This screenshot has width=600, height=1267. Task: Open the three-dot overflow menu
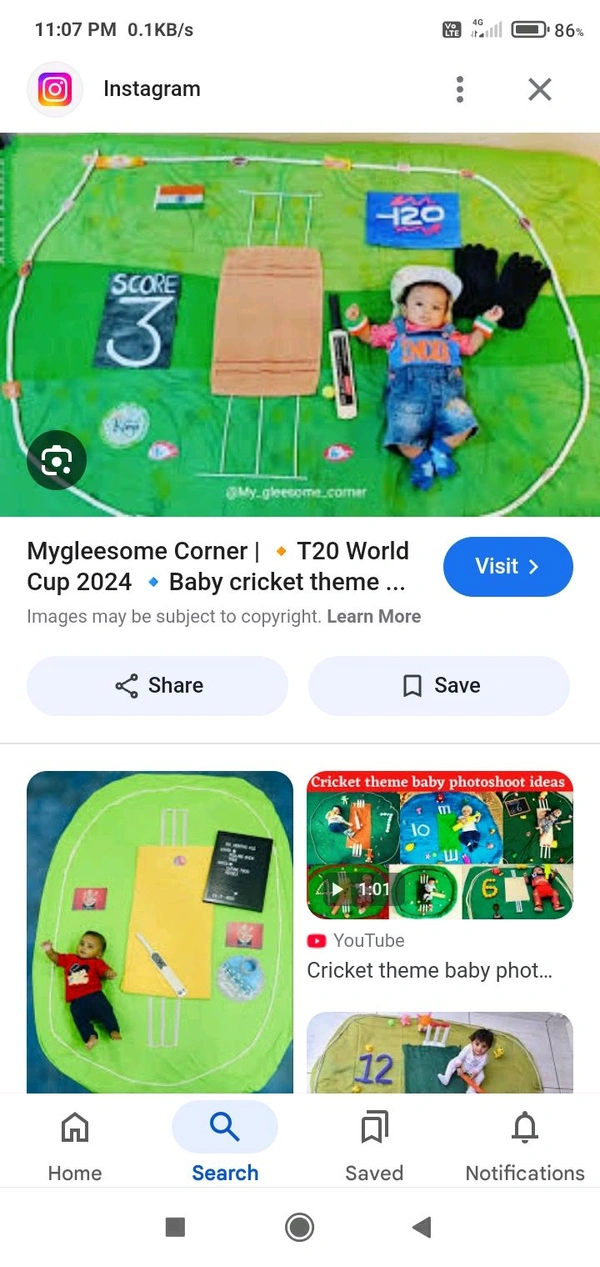[x=459, y=89]
